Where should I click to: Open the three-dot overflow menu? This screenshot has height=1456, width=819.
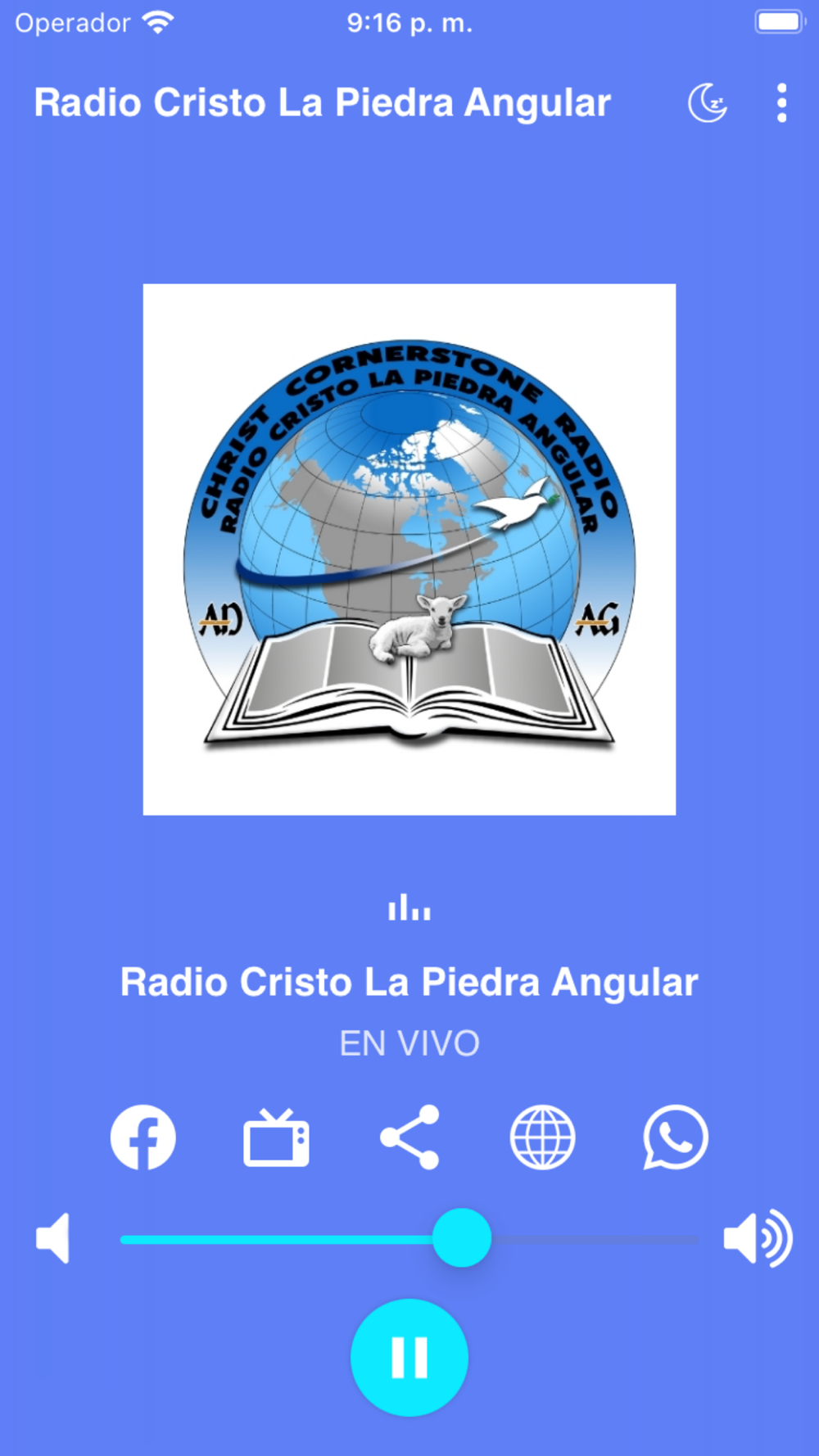point(782,103)
